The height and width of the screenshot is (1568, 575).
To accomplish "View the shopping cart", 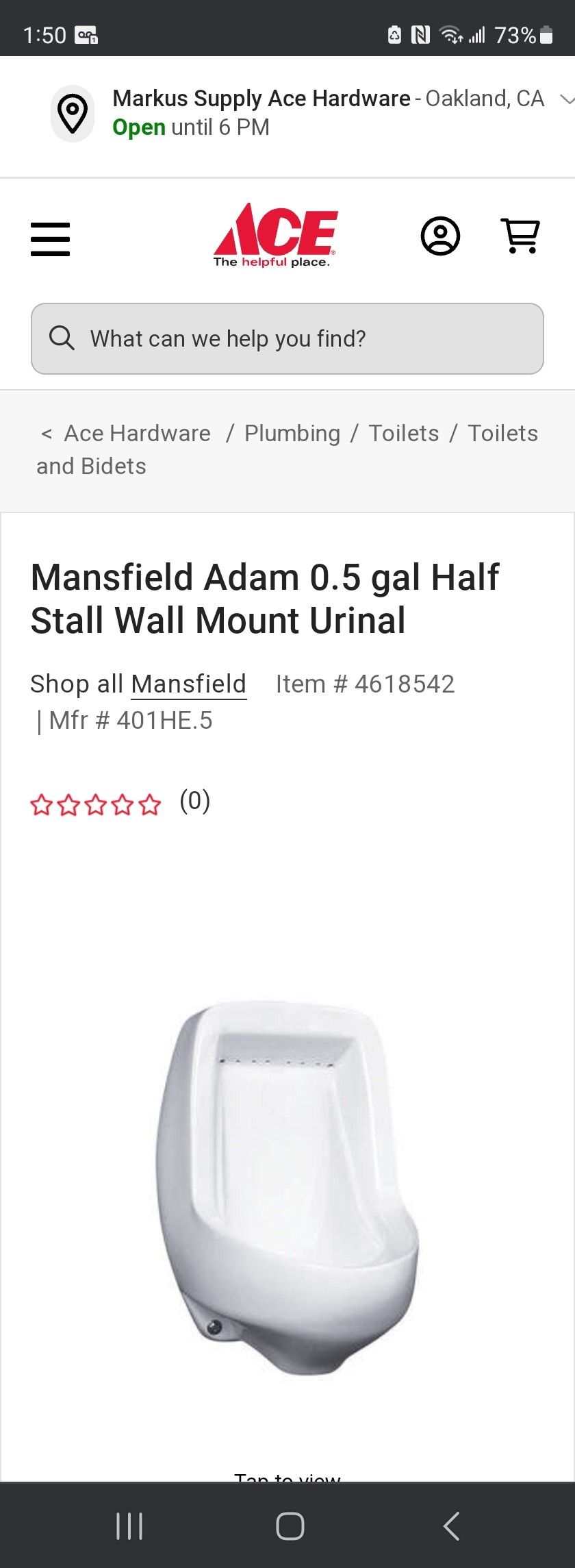I will pos(521,236).
